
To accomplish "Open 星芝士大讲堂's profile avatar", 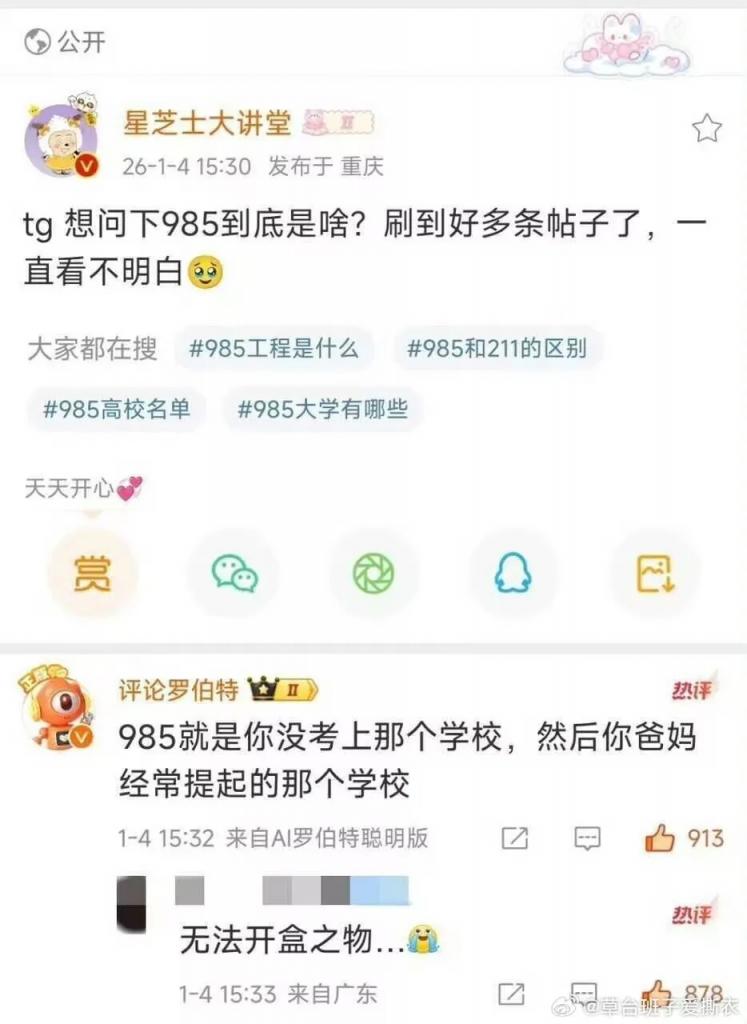I will tap(61, 141).
